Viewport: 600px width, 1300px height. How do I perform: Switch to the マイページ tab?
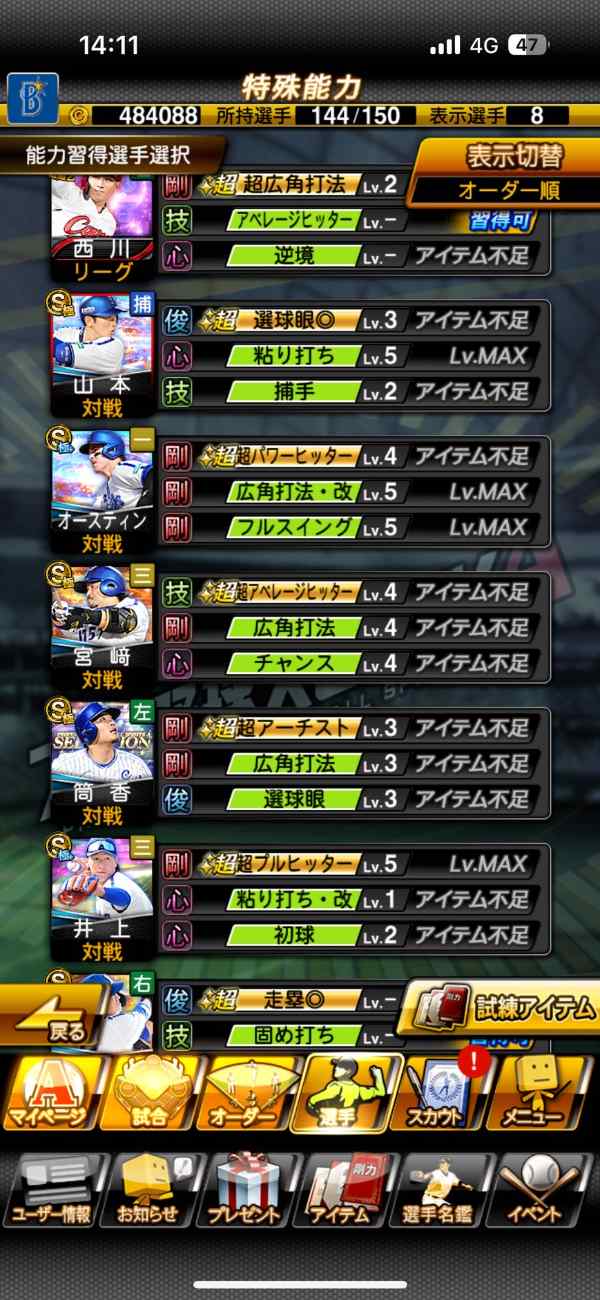coord(53,1093)
